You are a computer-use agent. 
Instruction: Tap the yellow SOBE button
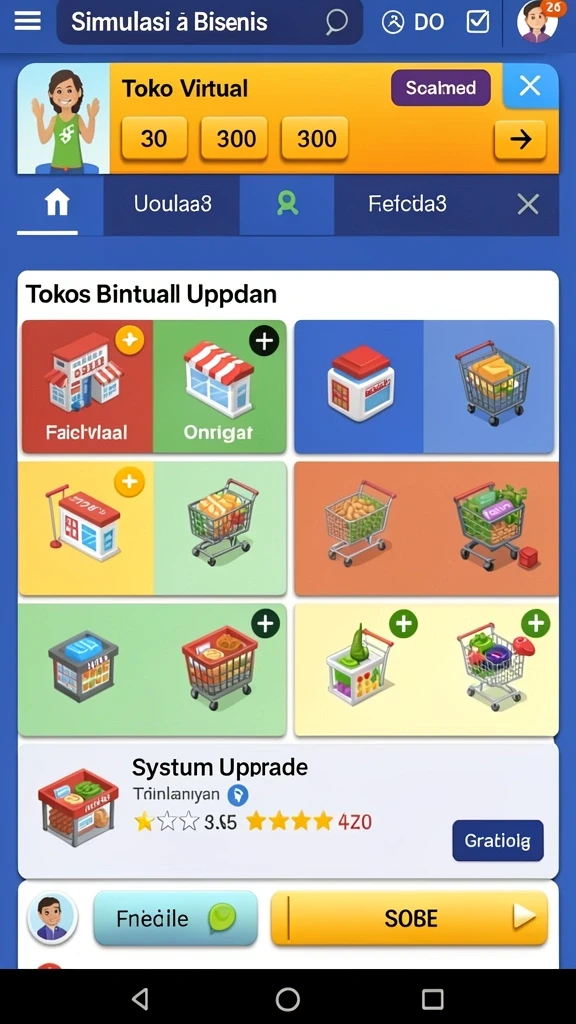pyautogui.click(x=409, y=918)
